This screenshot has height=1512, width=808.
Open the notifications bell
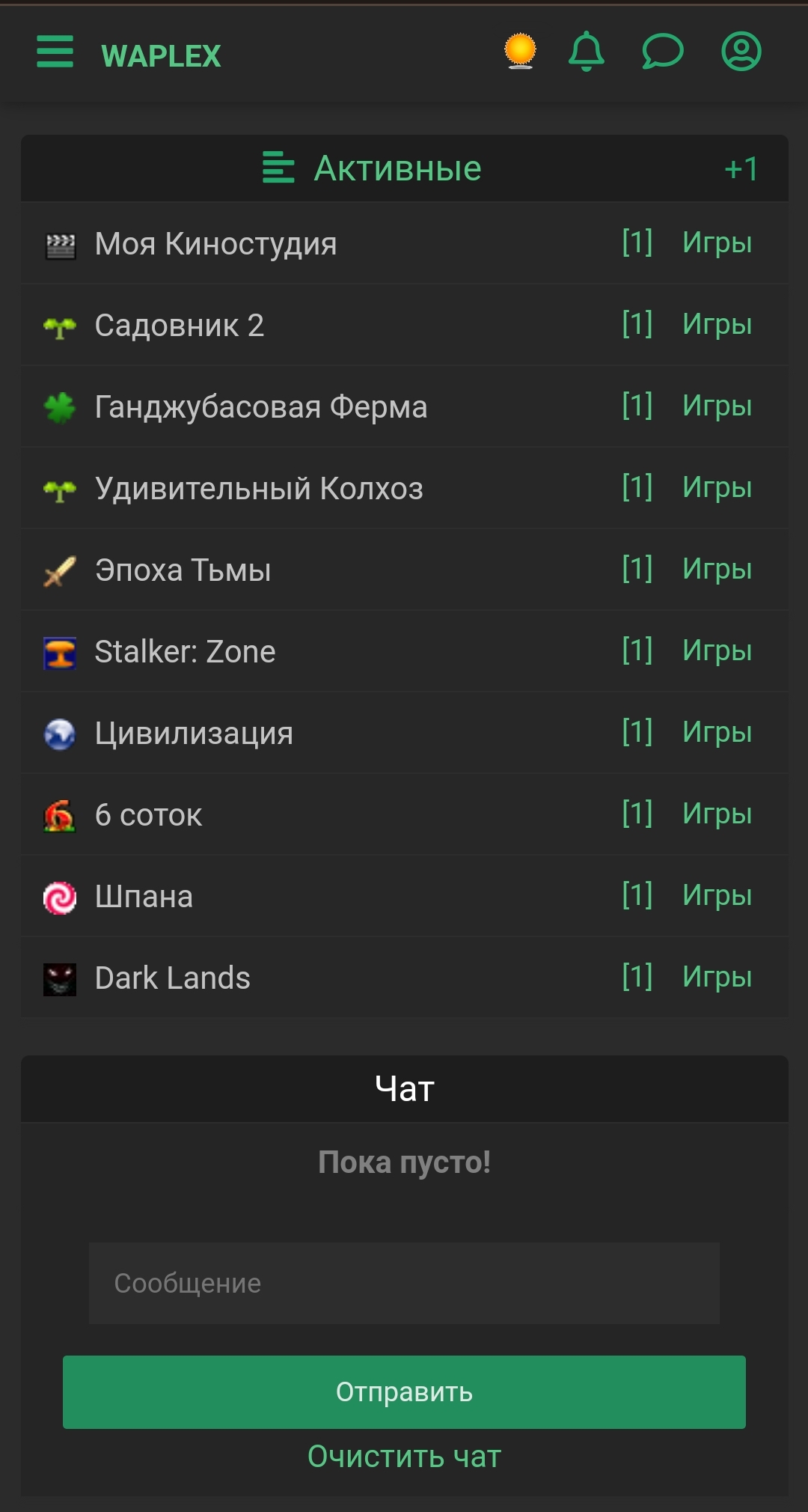point(587,52)
